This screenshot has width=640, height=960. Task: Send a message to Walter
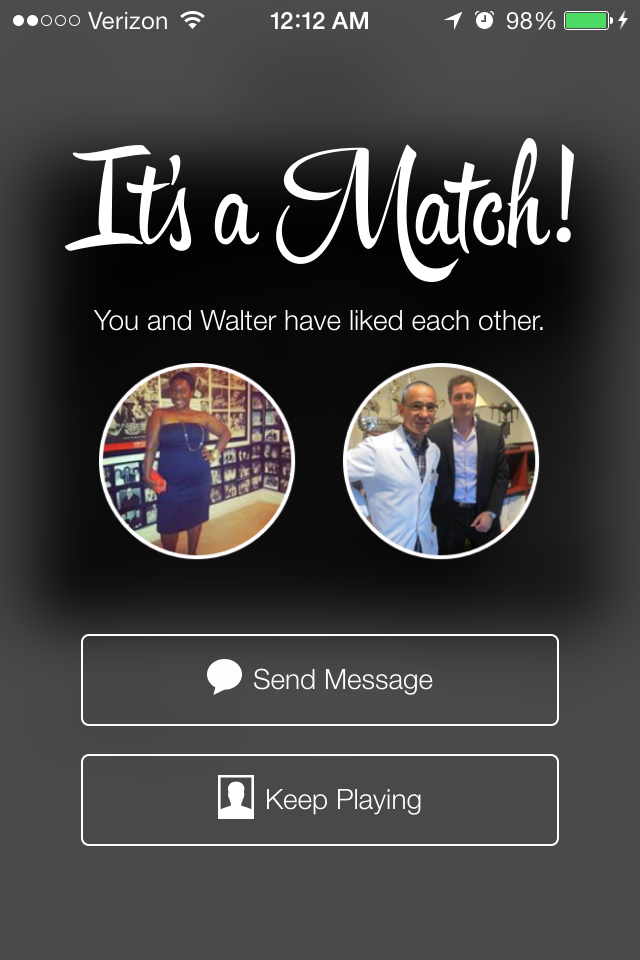[320, 680]
